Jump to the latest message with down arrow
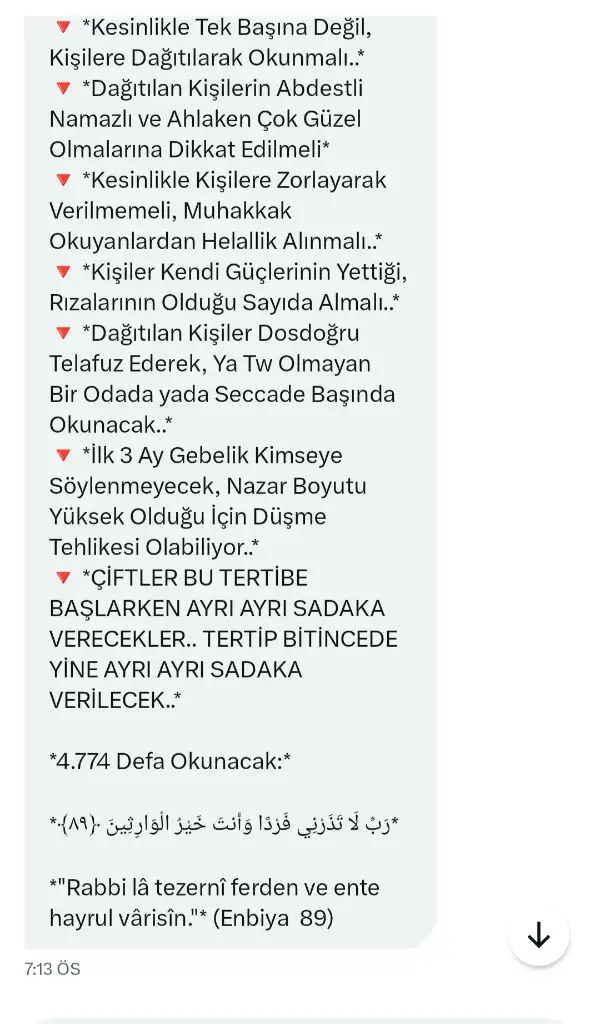This screenshot has height=1024, width=600. click(538, 935)
